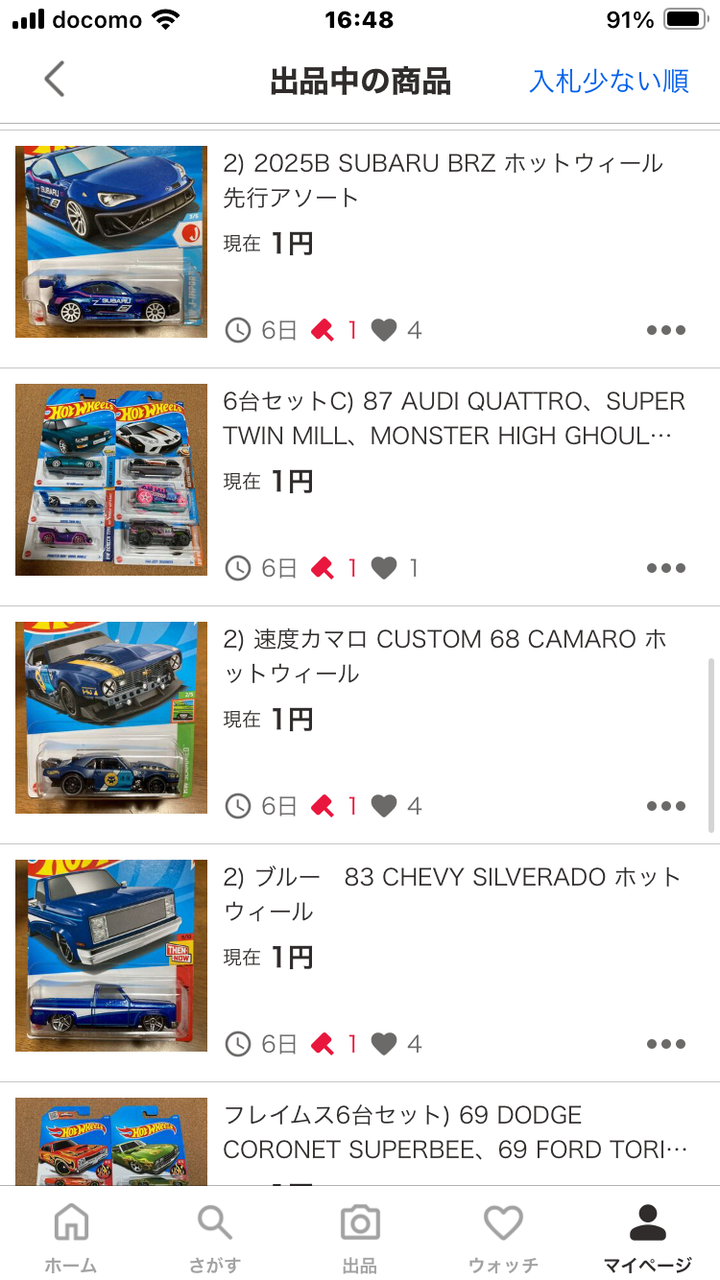This screenshot has width=720, height=1280.
Task: Switch to the さがす search tab
Action: point(215,1236)
